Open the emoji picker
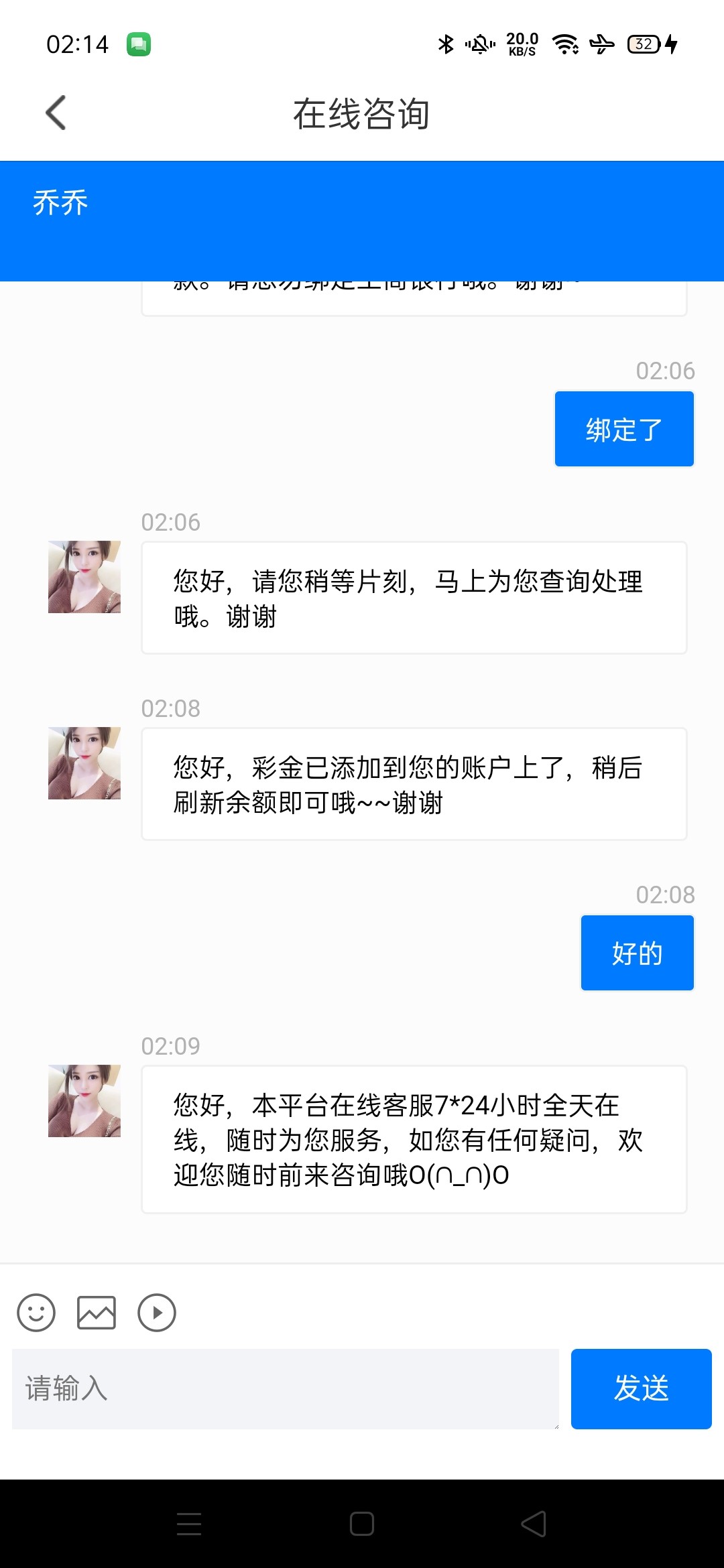724x1568 pixels. [36, 1312]
